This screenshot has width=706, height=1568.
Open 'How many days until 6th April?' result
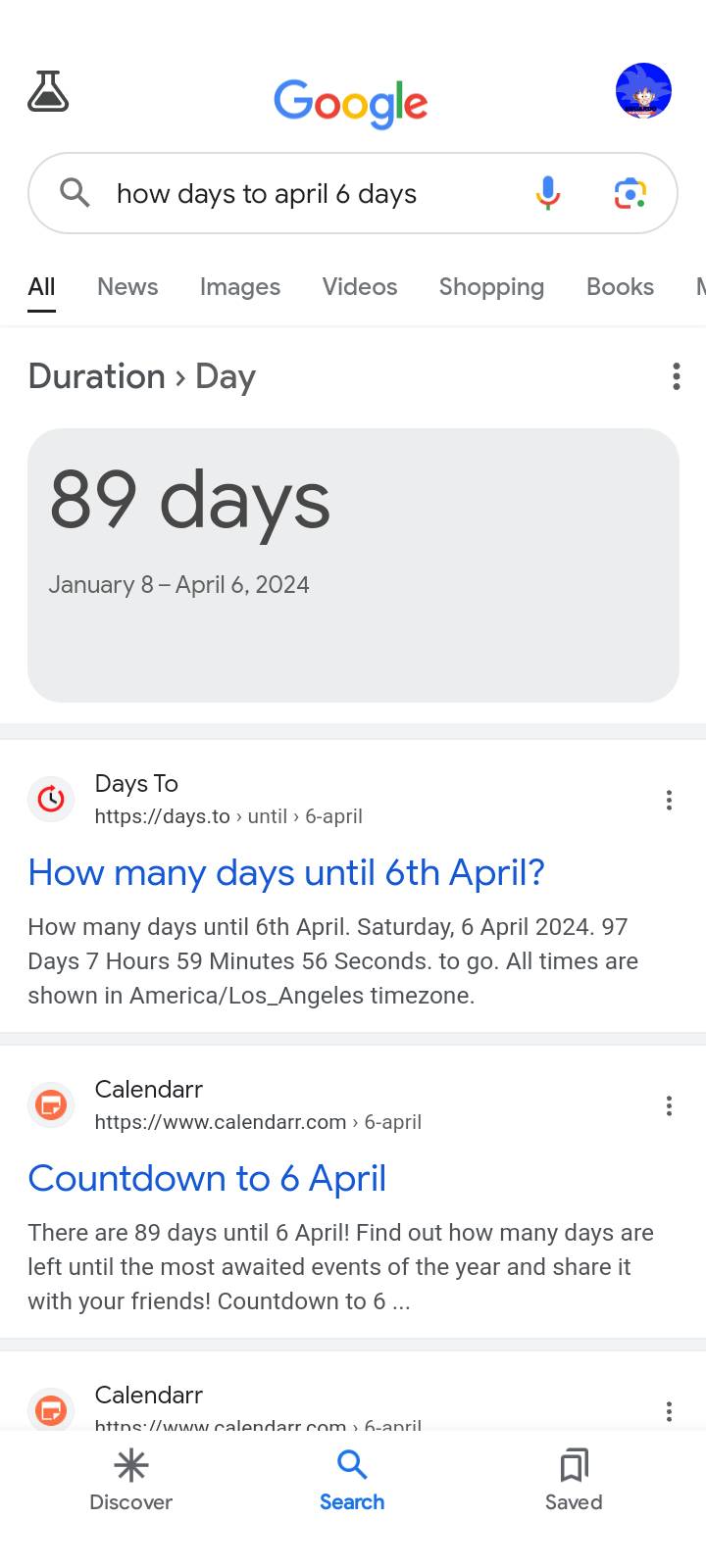coord(285,872)
